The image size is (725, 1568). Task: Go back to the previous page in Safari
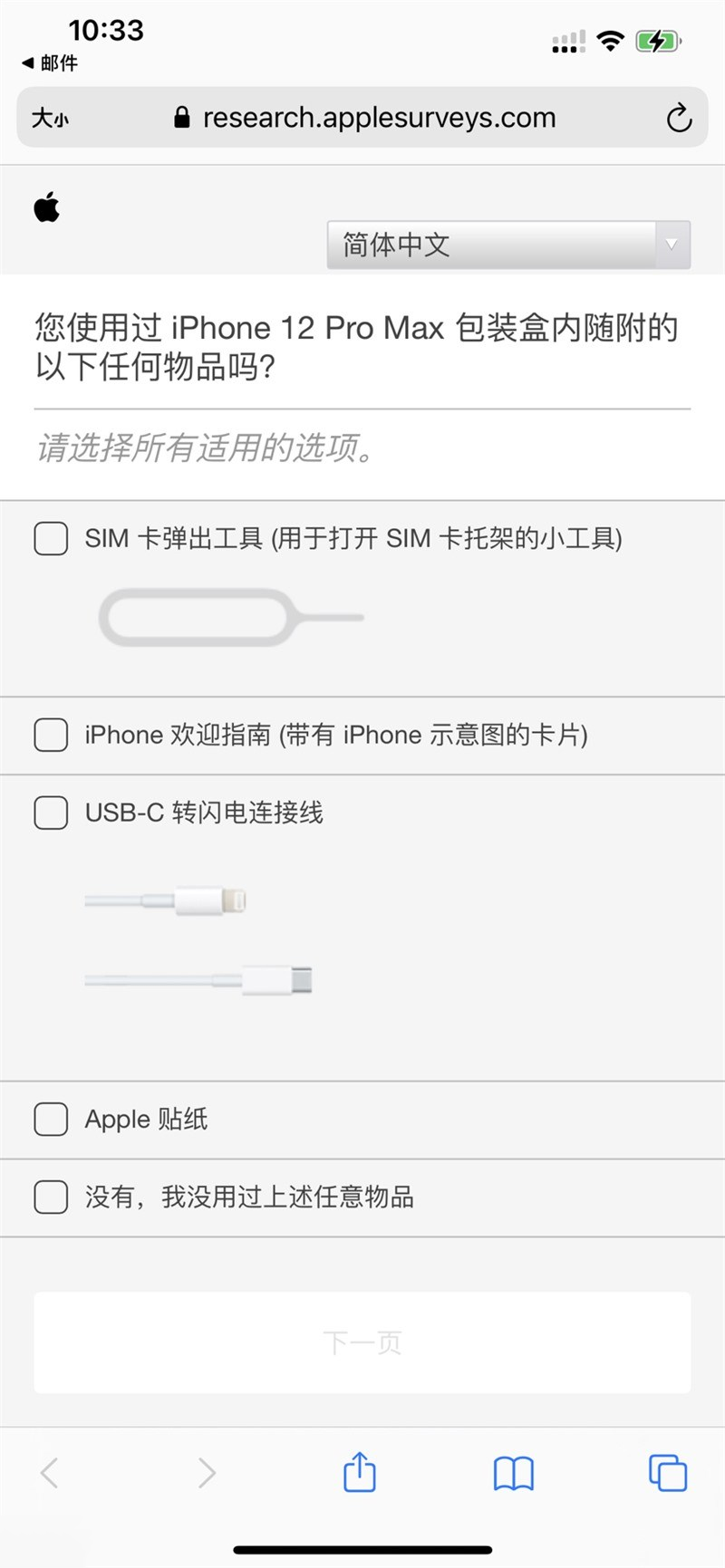click(x=50, y=1473)
